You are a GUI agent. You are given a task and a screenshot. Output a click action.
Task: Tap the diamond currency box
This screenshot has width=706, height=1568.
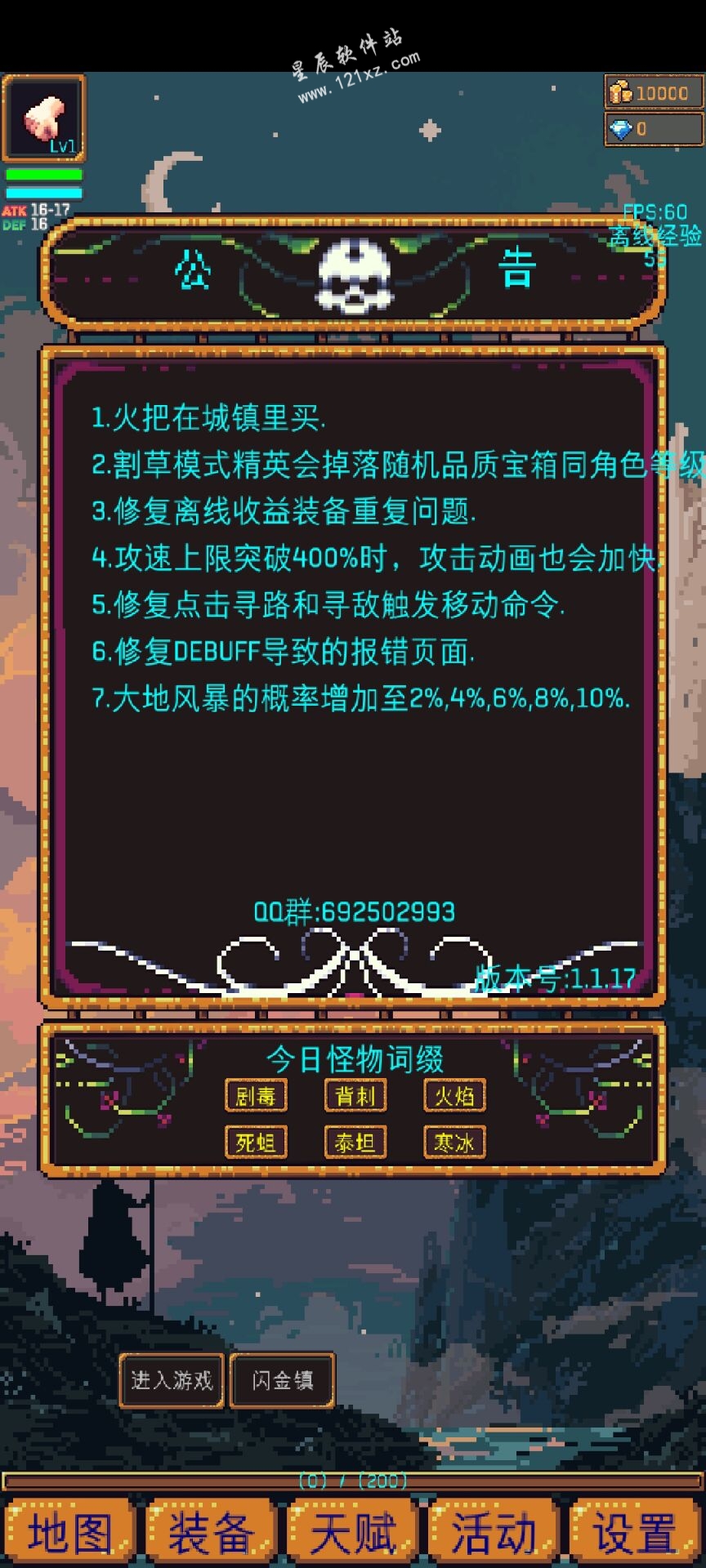[x=653, y=129]
